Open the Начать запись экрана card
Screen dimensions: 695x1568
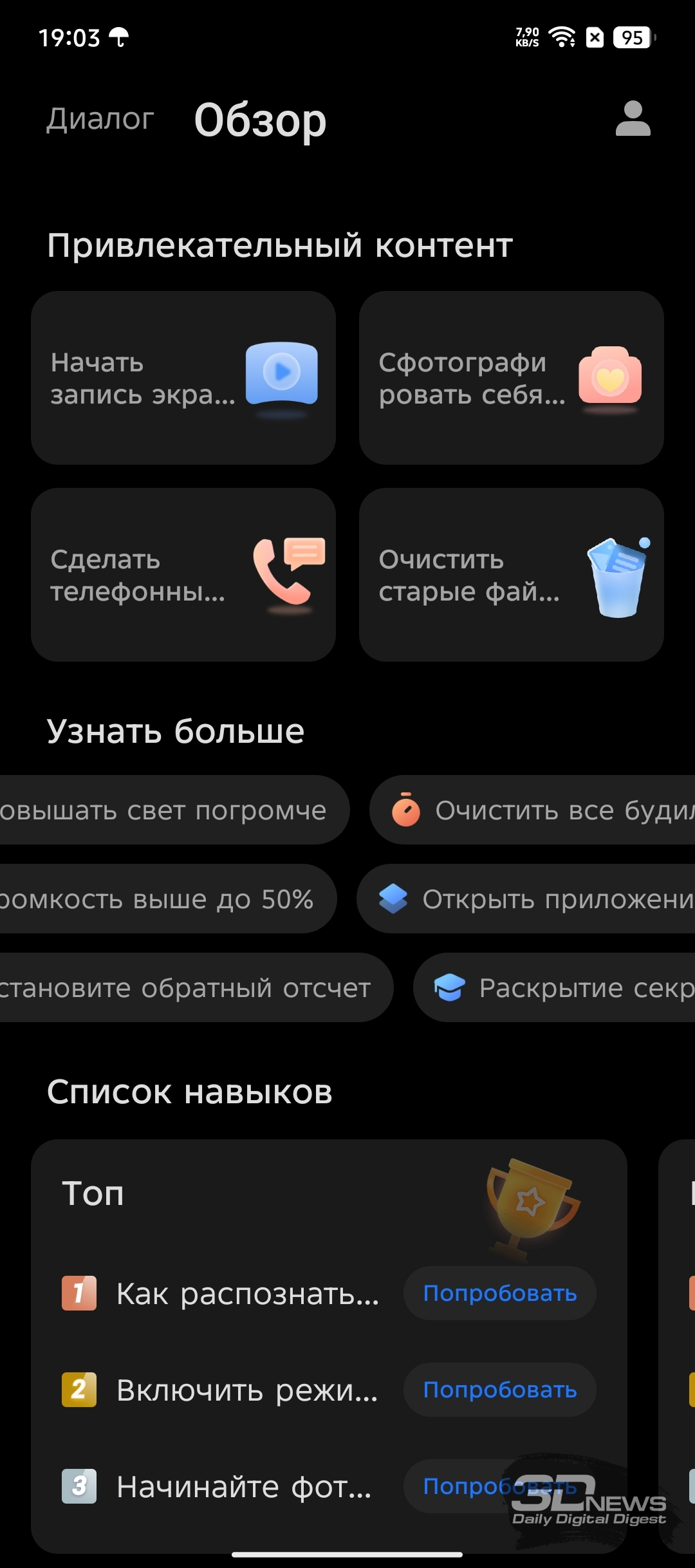[x=183, y=378]
